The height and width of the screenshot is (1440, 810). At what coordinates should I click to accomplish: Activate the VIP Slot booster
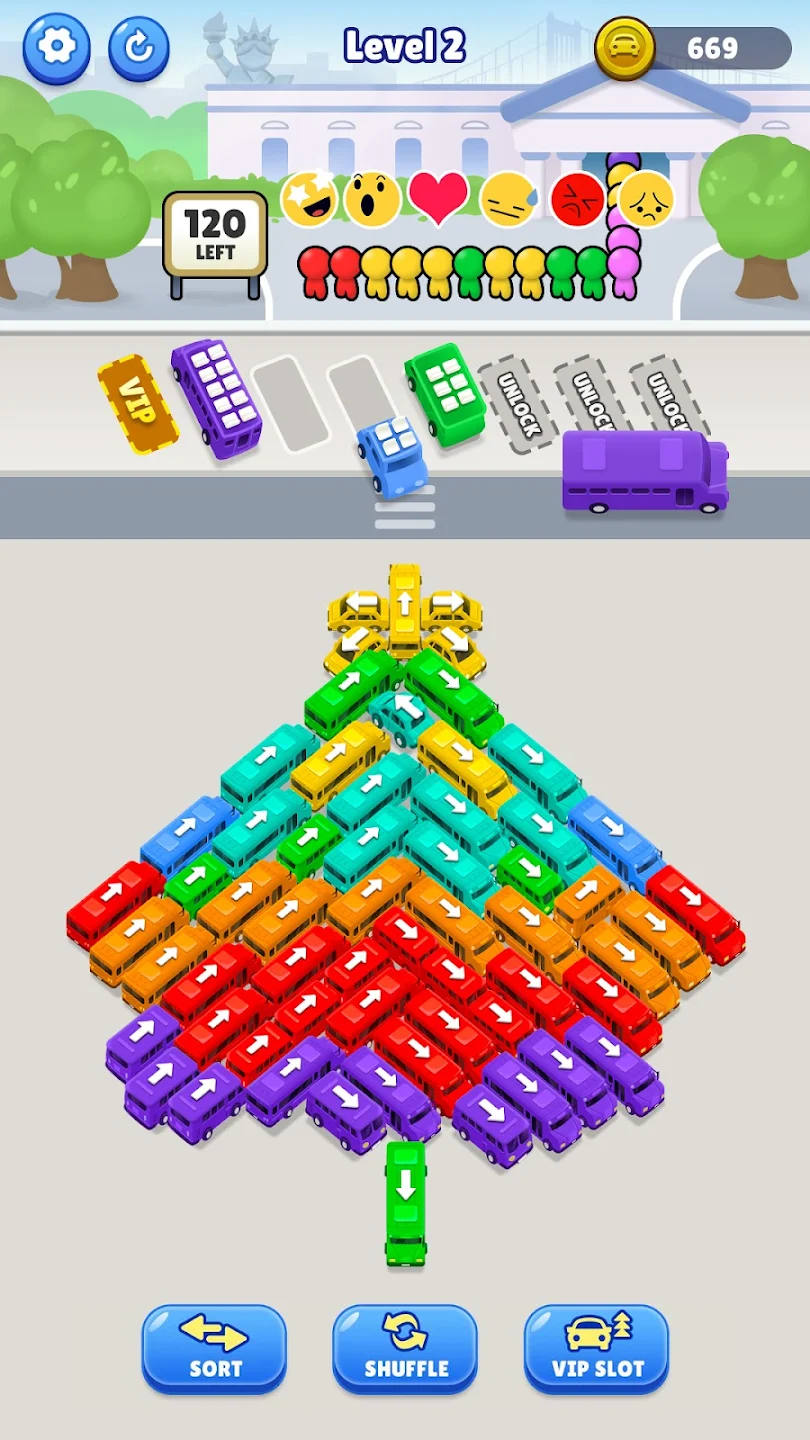coord(596,1347)
